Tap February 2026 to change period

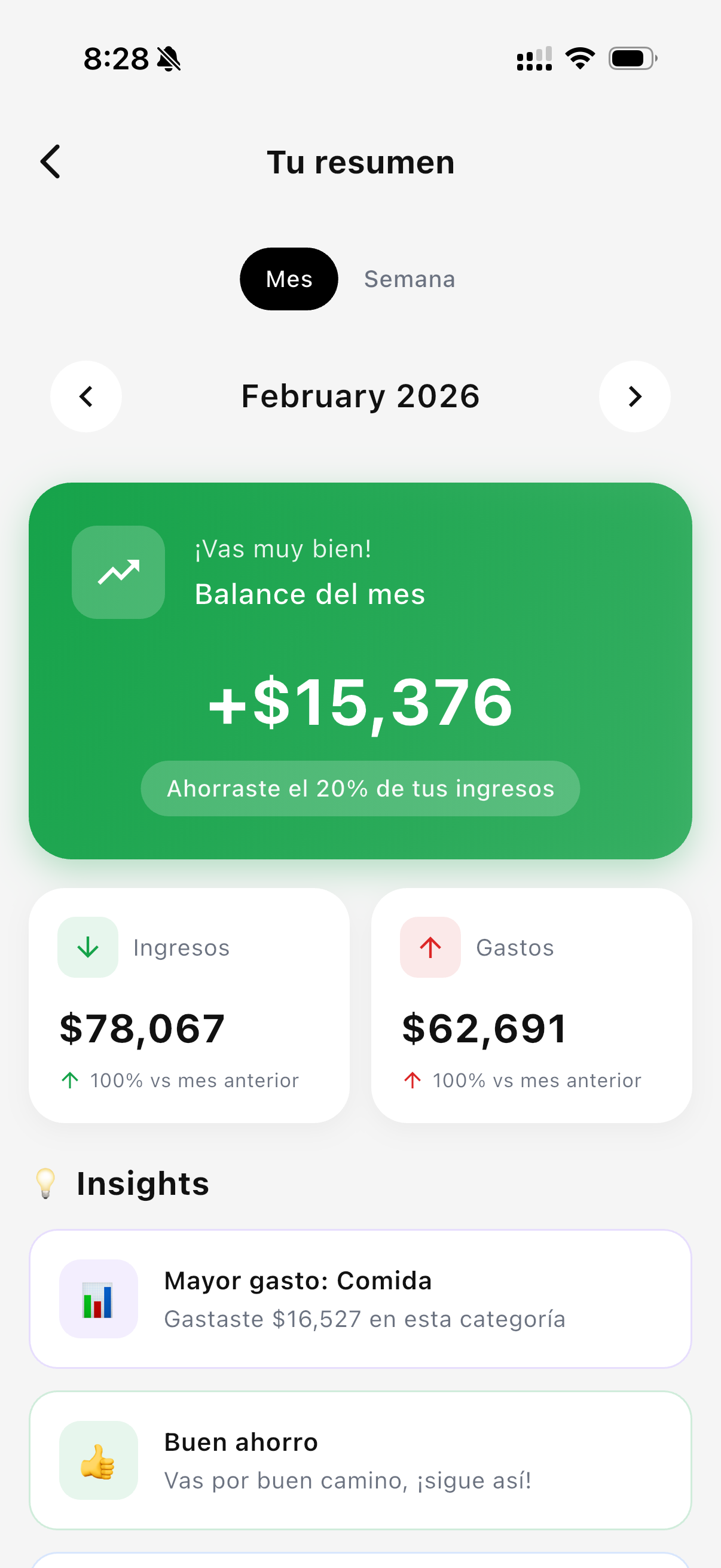pos(360,395)
